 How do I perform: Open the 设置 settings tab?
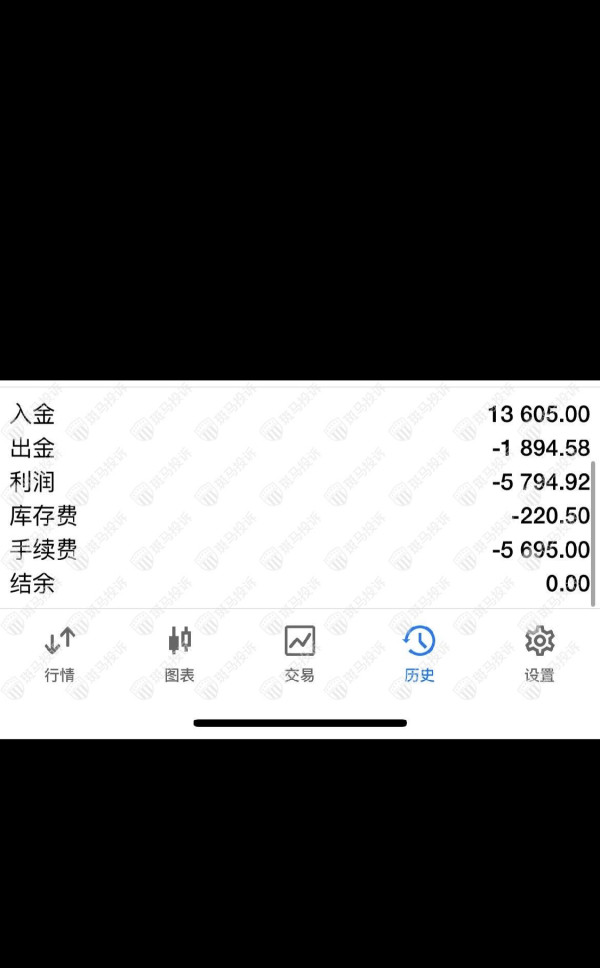point(540,654)
